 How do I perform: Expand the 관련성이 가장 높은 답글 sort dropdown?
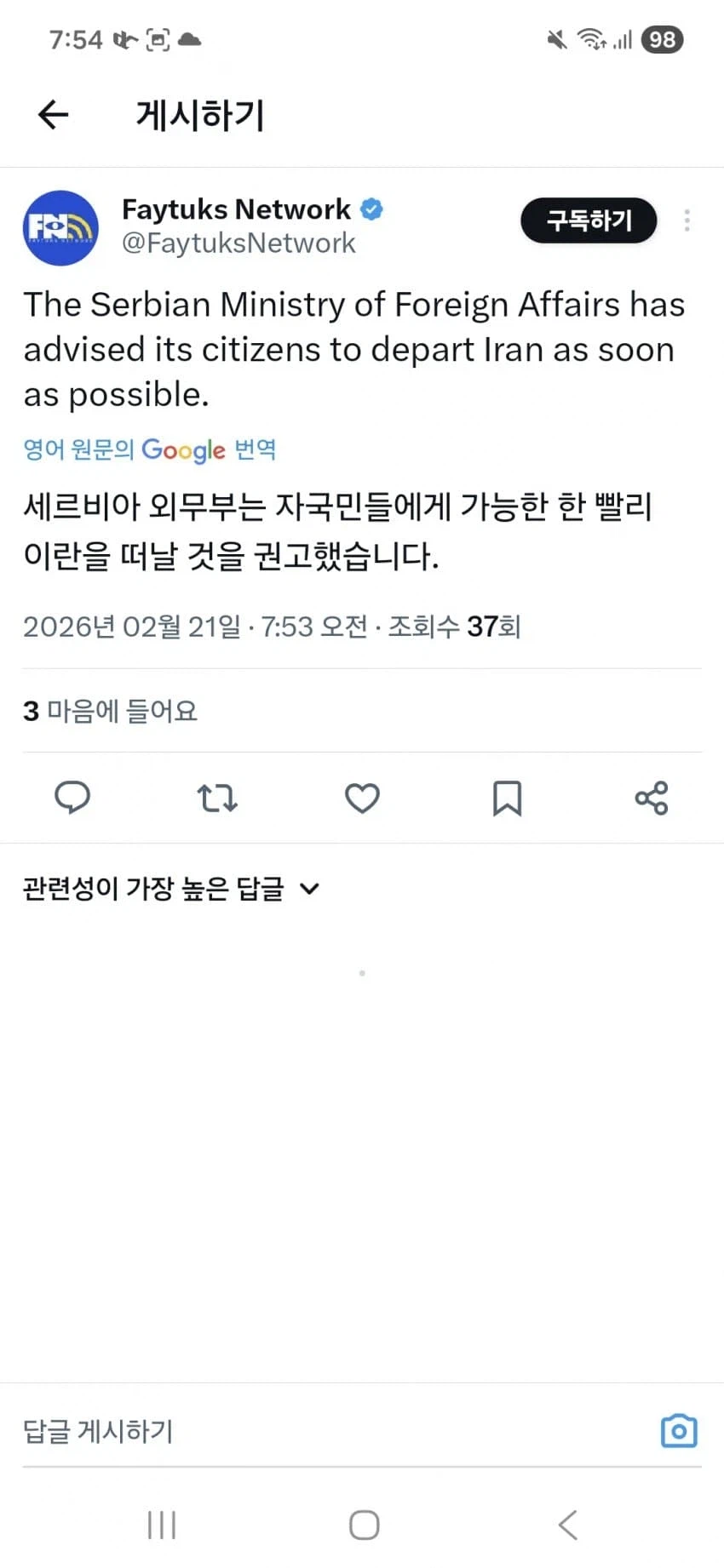click(170, 888)
